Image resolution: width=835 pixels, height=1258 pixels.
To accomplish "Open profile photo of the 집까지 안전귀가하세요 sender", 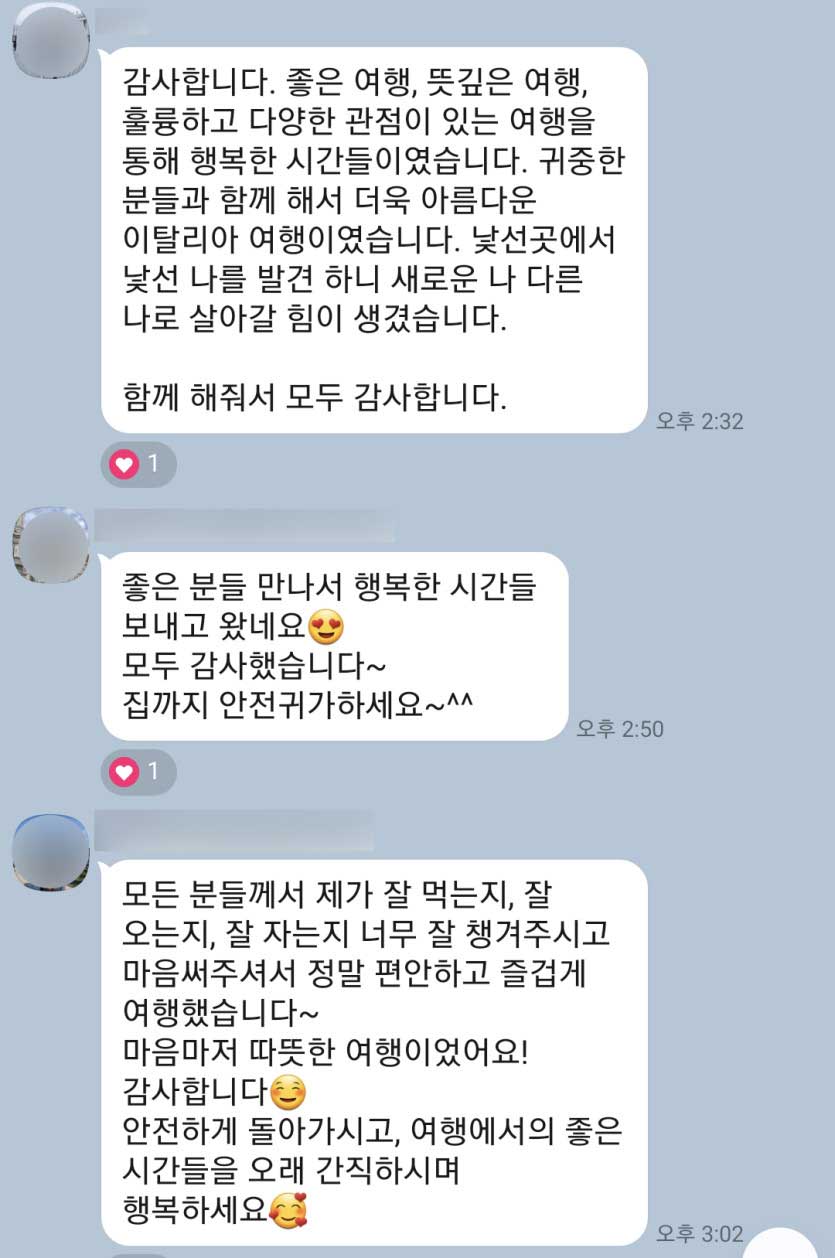I will (x=50, y=545).
